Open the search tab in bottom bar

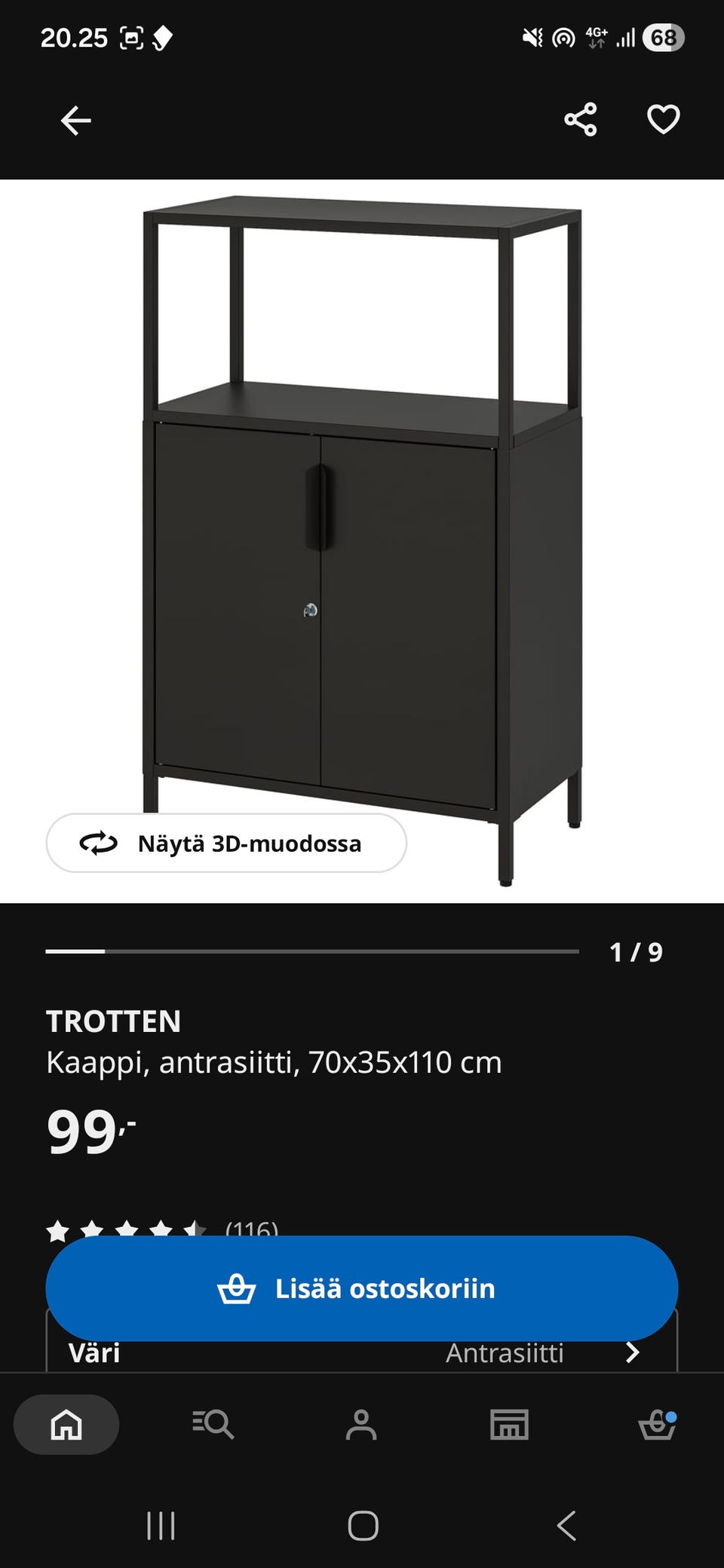coord(213,1425)
